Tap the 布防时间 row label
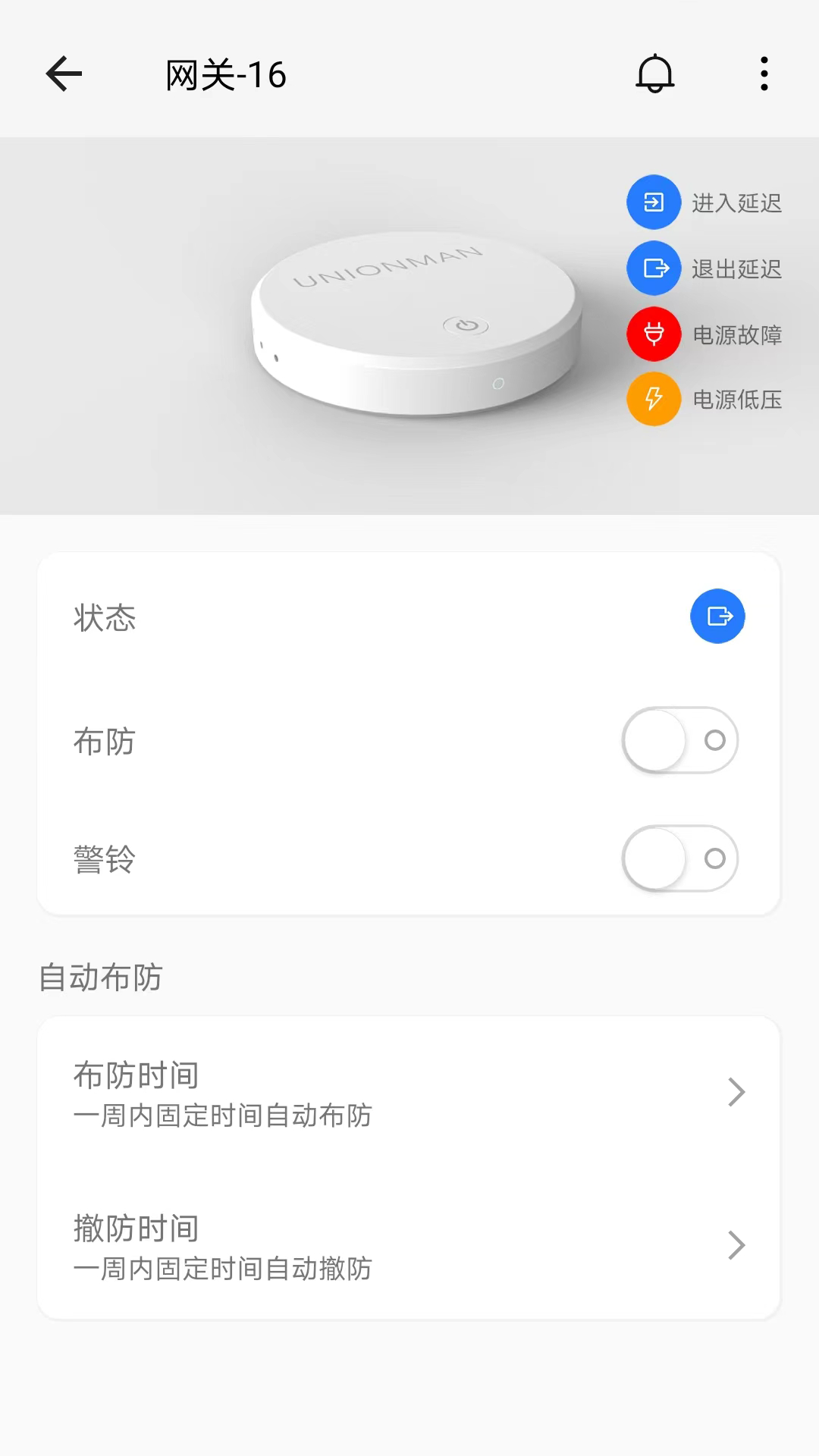819x1456 pixels. pyautogui.click(x=136, y=1074)
